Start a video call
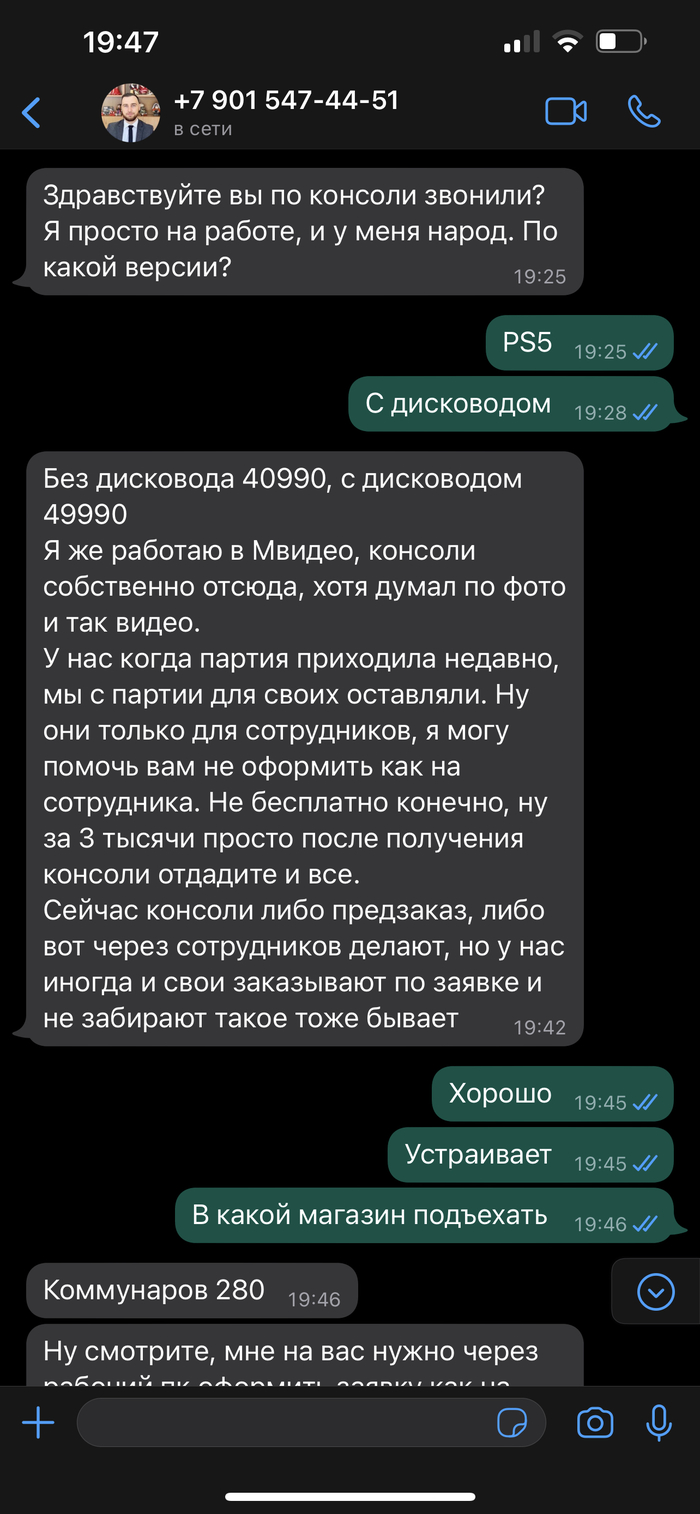Viewport: 700px width, 1514px height. click(x=565, y=112)
